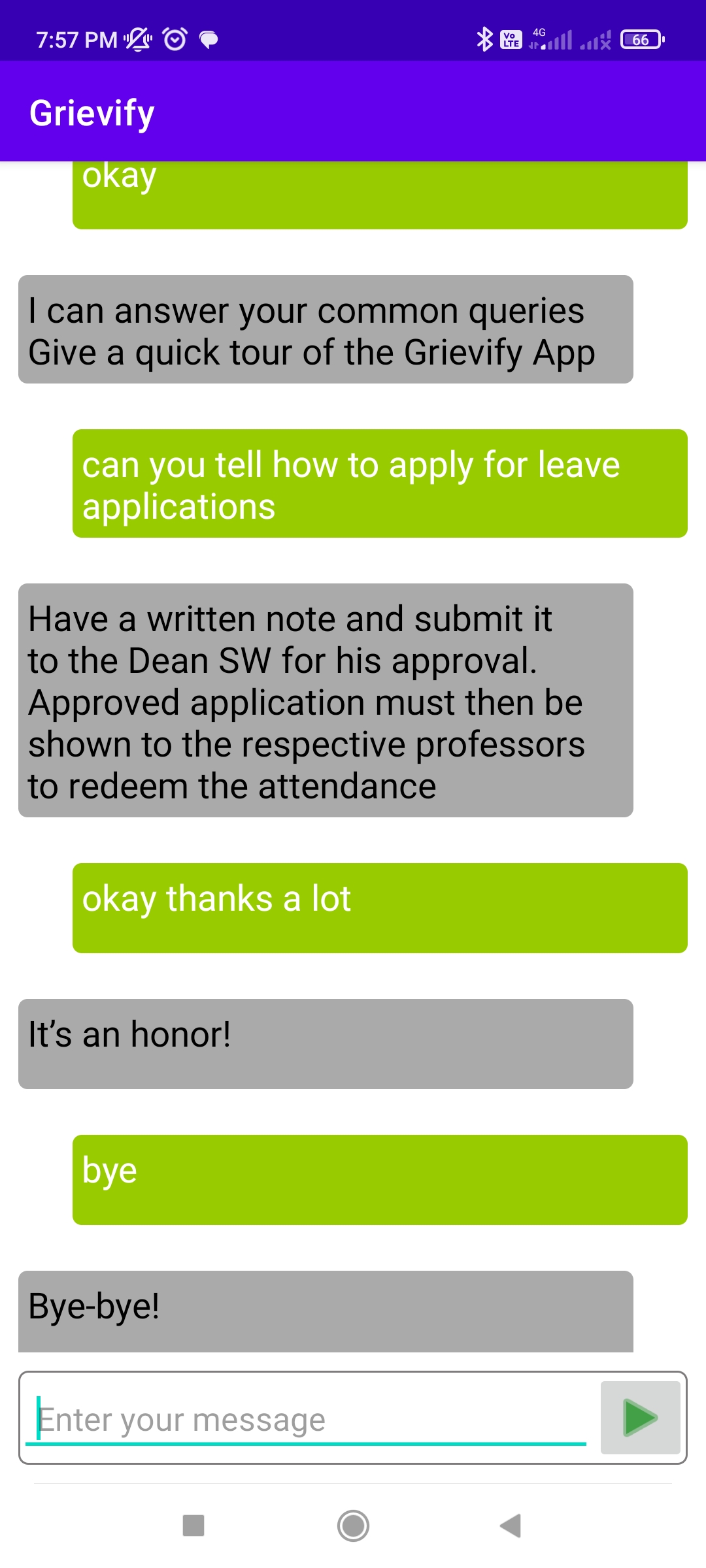Viewport: 706px width, 1568px height.
Task: Focus the Enter your message field
Action: click(x=306, y=1420)
